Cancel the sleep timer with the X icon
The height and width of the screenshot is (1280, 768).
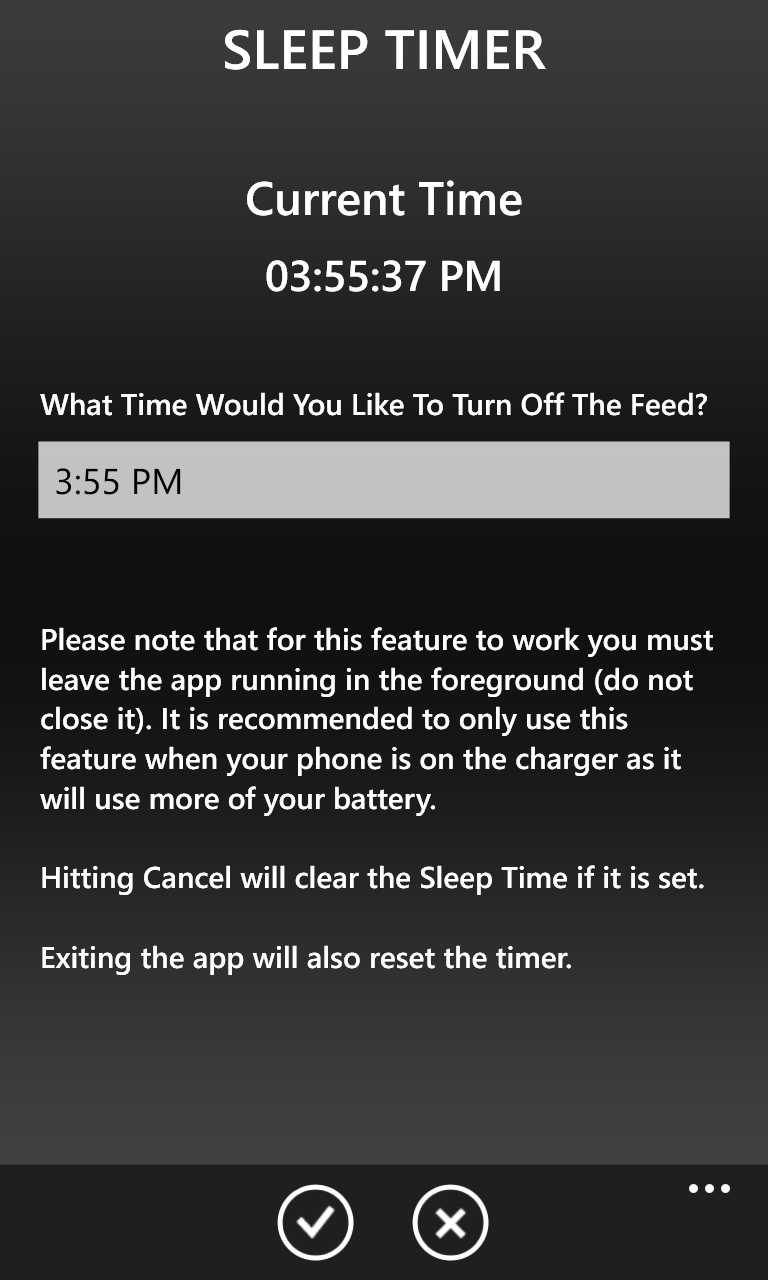(450, 1222)
